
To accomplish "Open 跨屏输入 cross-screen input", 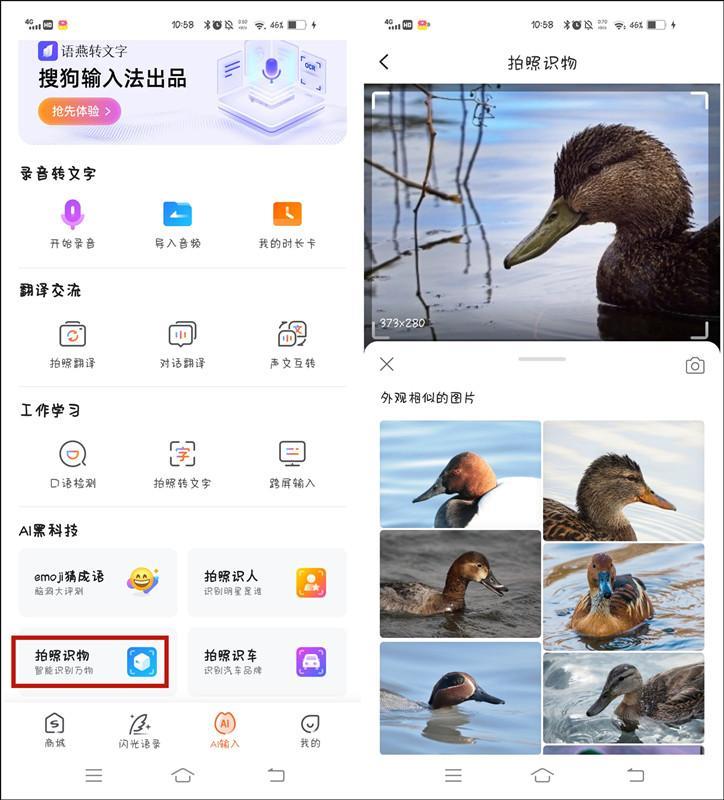I will pyautogui.click(x=292, y=464).
